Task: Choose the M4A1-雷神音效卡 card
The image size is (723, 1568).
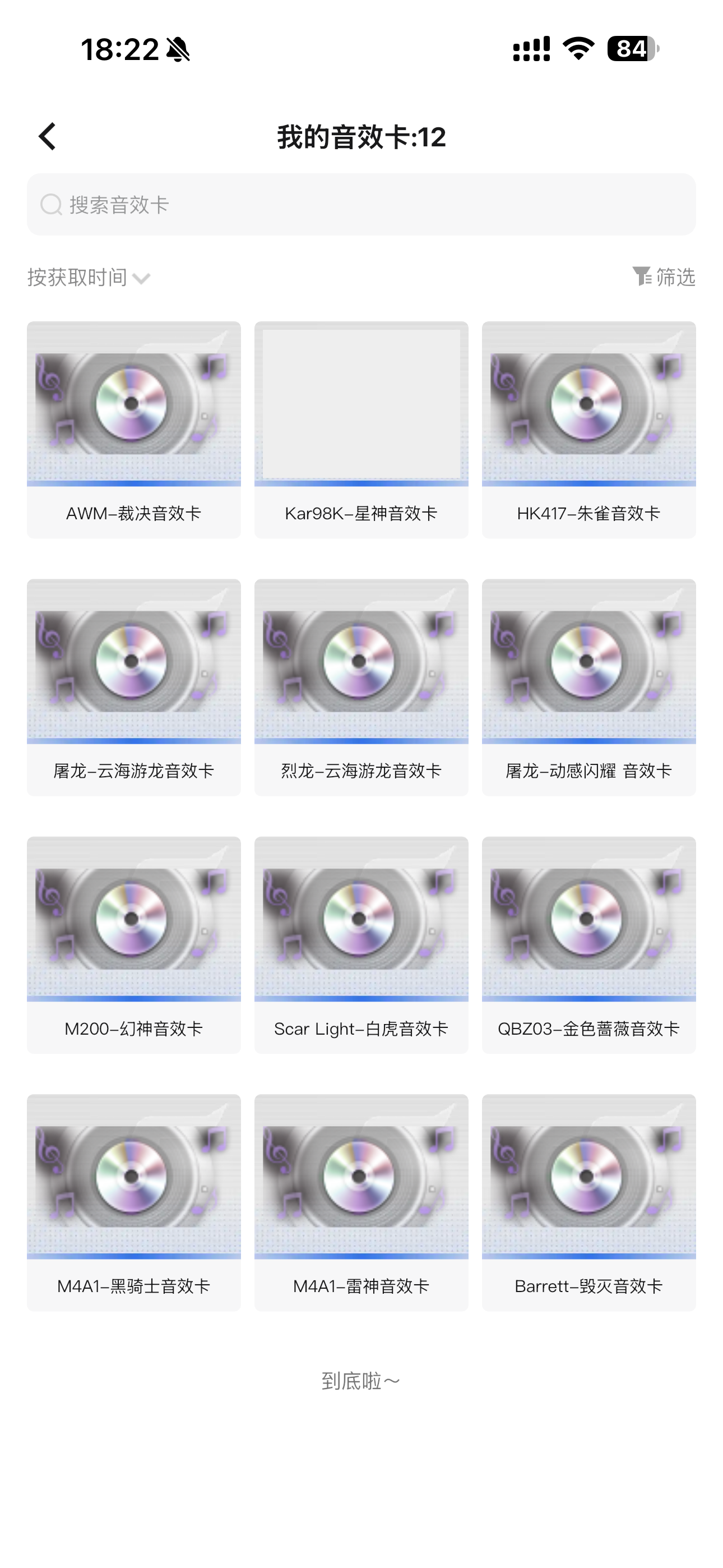Action: point(361,1202)
